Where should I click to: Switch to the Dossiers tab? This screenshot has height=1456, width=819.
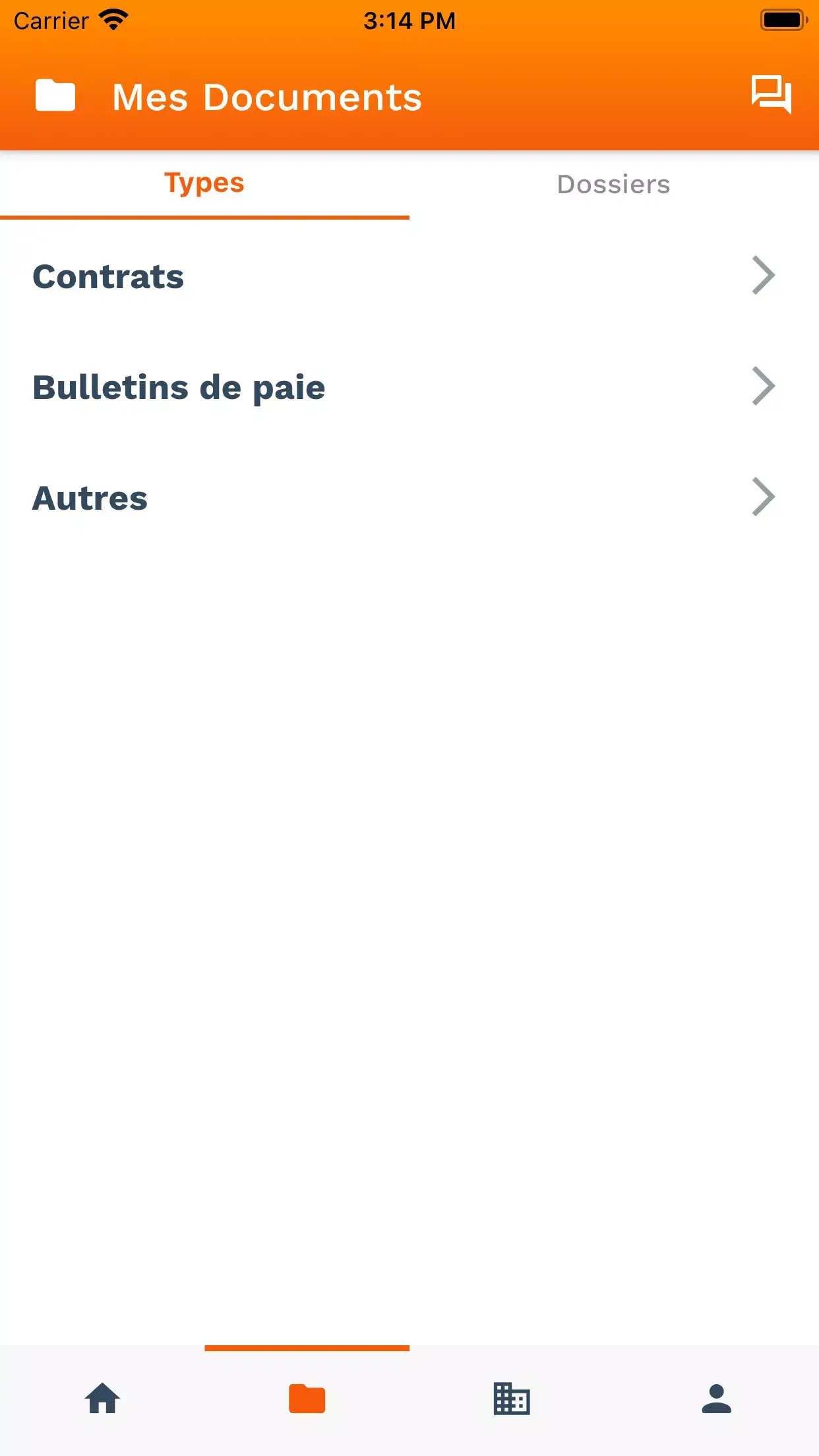613,184
